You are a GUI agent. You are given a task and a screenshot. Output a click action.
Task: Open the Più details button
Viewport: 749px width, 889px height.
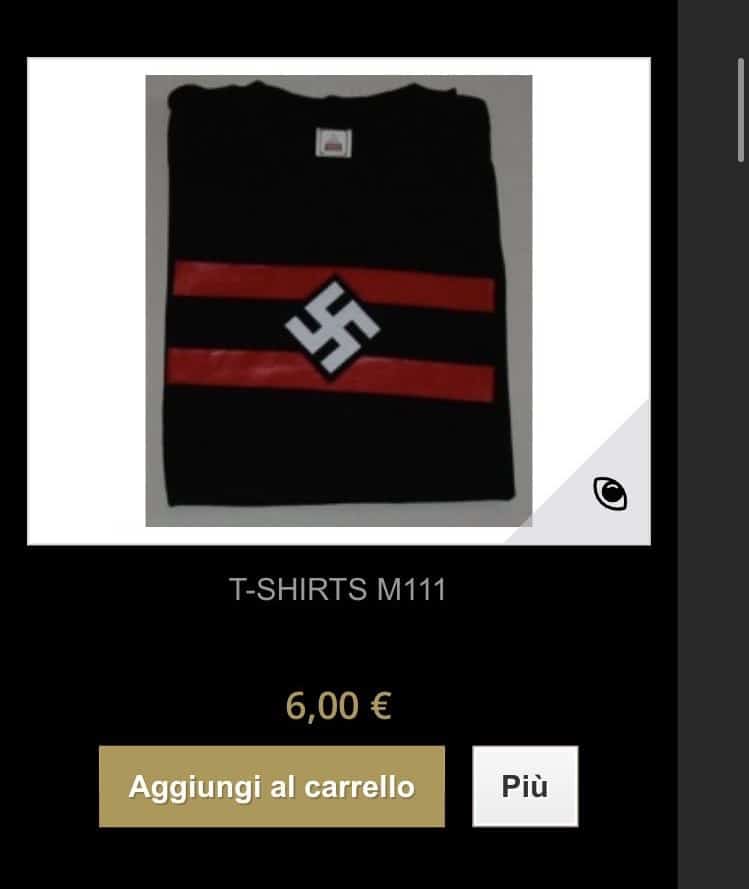pyautogui.click(x=525, y=786)
